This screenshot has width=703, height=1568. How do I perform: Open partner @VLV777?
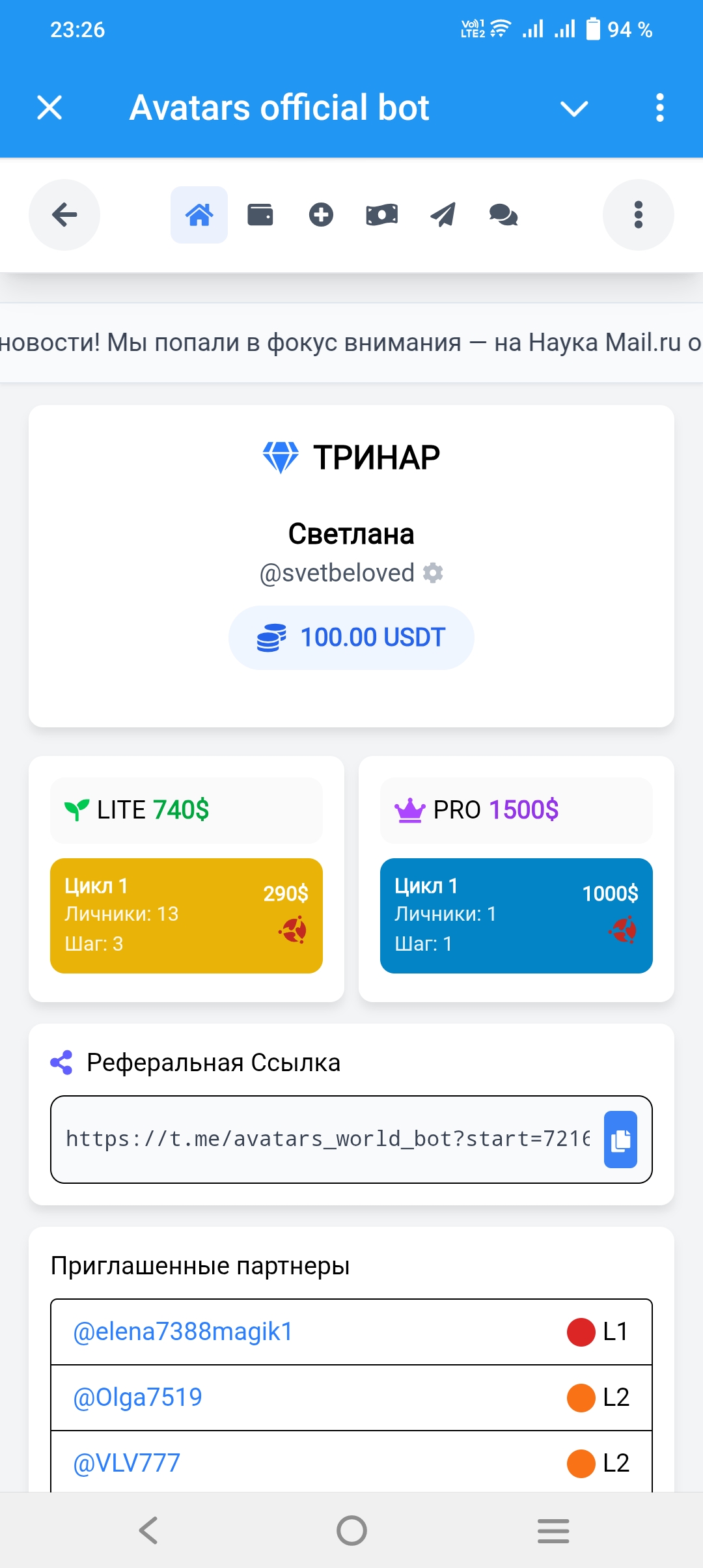tap(126, 1463)
